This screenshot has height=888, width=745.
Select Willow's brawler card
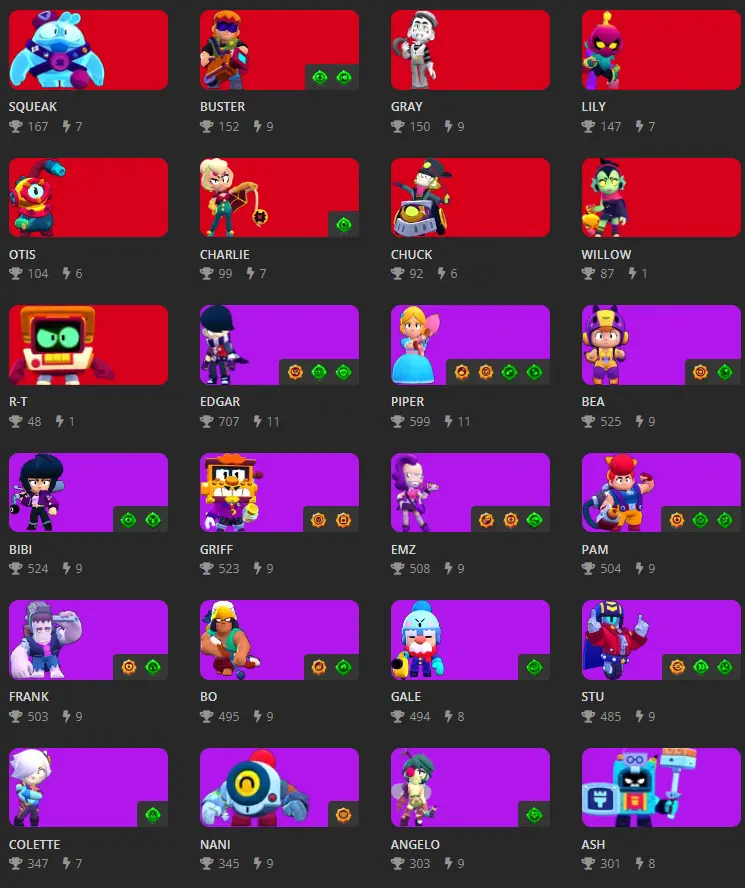(661, 198)
